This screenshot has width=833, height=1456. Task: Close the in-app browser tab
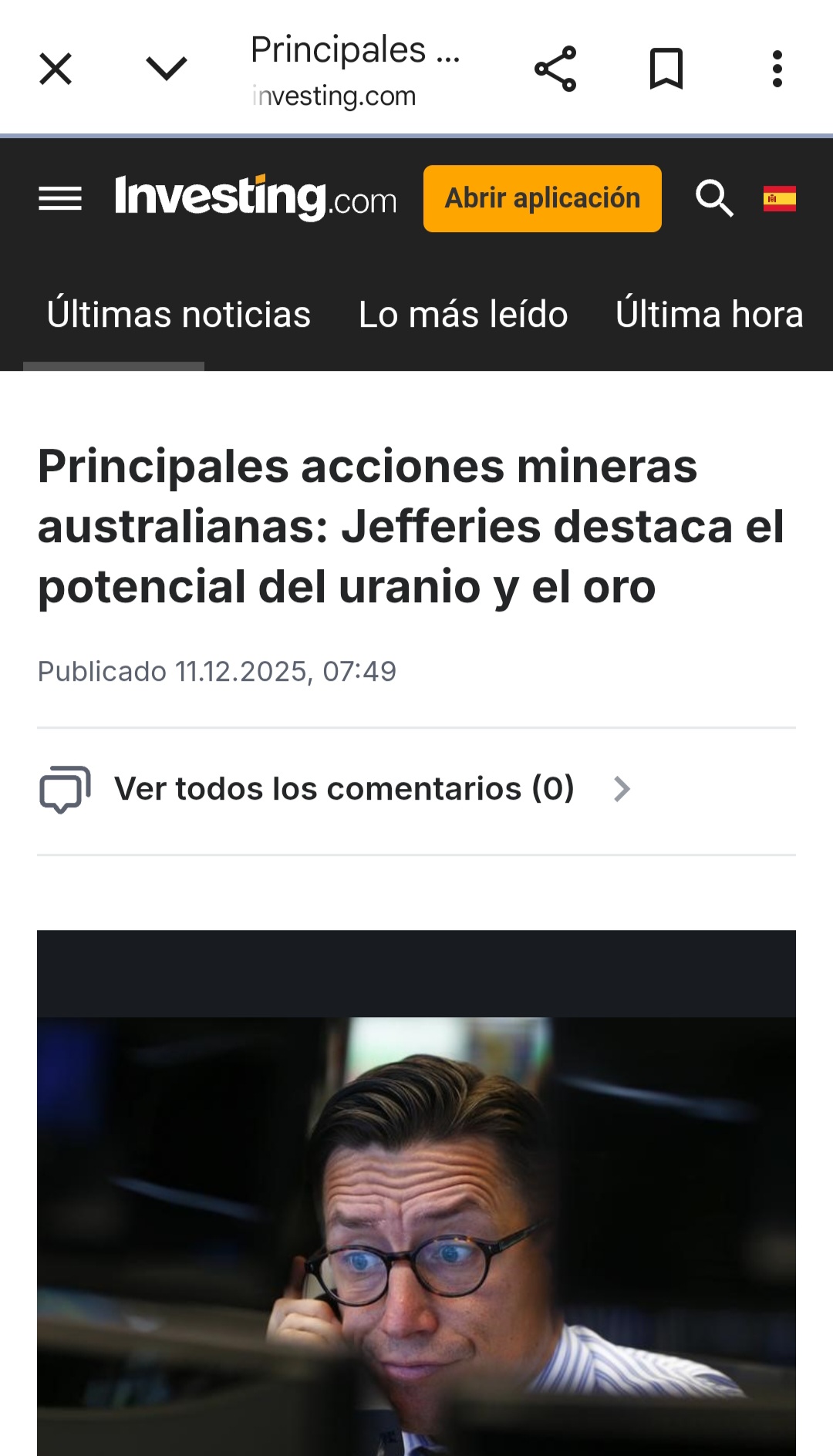[x=56, y=69]
